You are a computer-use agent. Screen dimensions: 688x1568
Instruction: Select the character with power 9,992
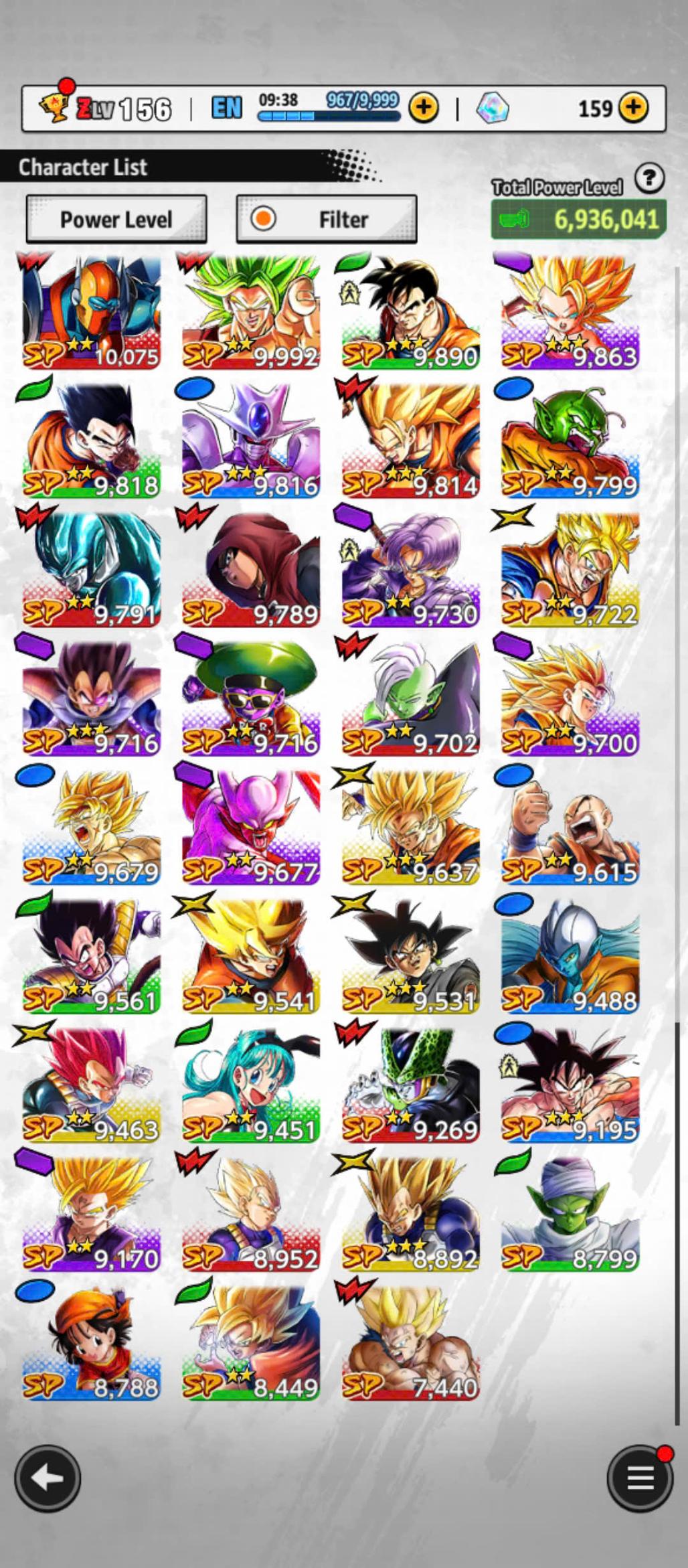(x=251, y=312)
